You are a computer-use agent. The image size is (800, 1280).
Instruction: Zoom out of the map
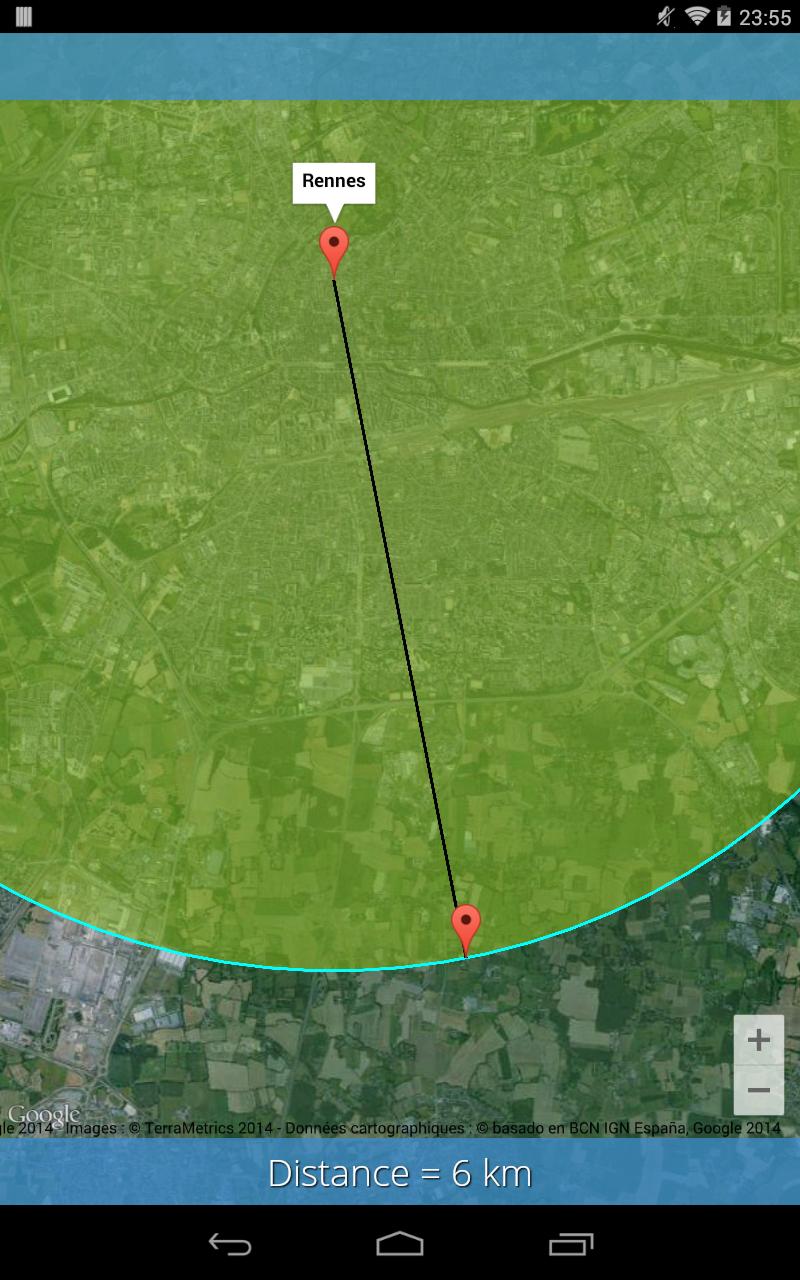point(758,1090)
